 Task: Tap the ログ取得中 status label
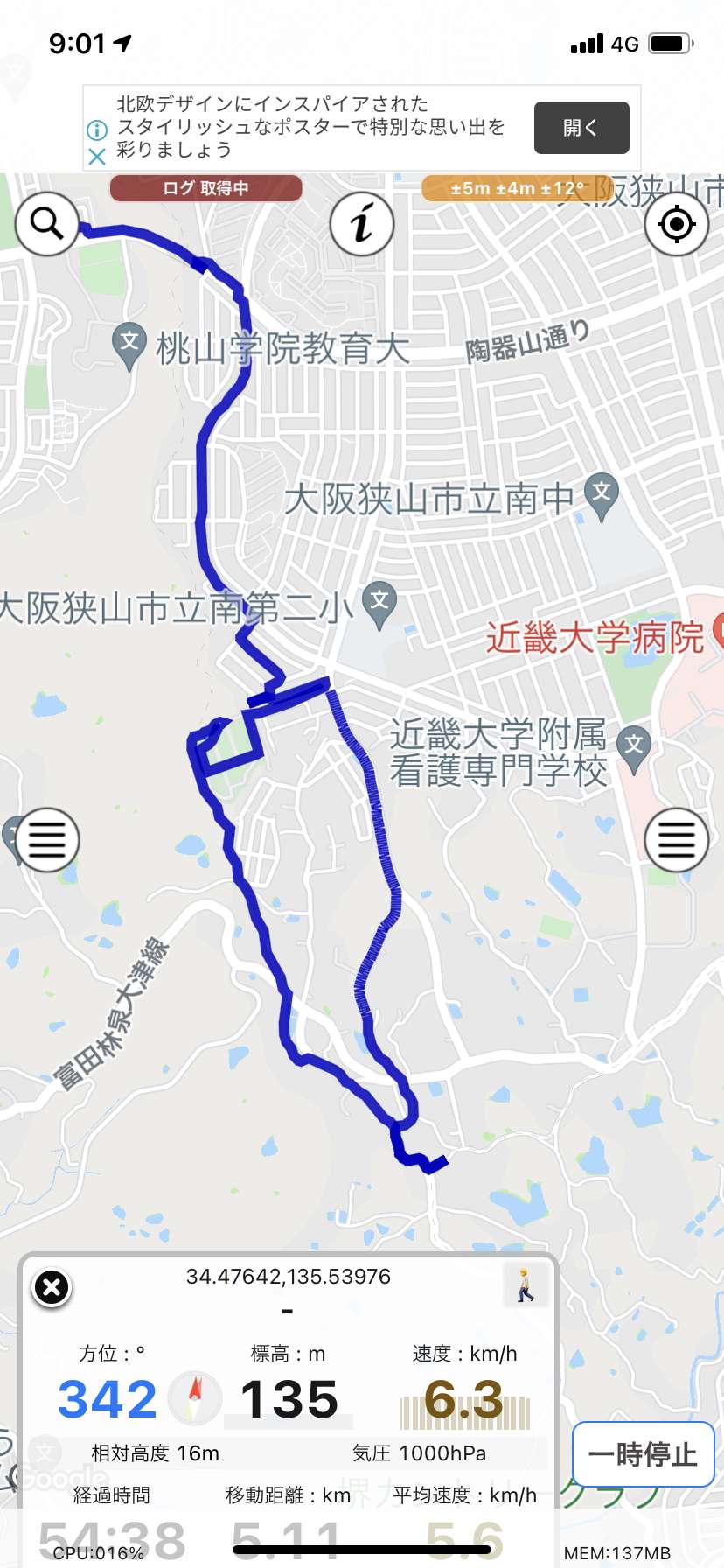click(x=205, y=187)
